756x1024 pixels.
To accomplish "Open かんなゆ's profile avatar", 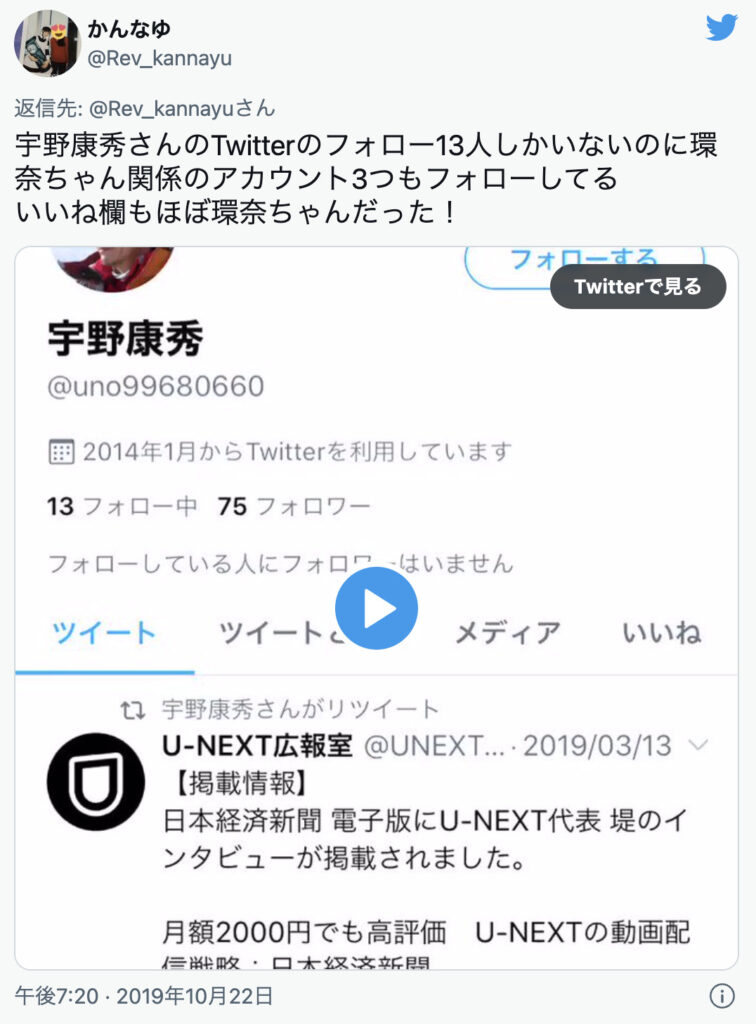I will (46, 44).
